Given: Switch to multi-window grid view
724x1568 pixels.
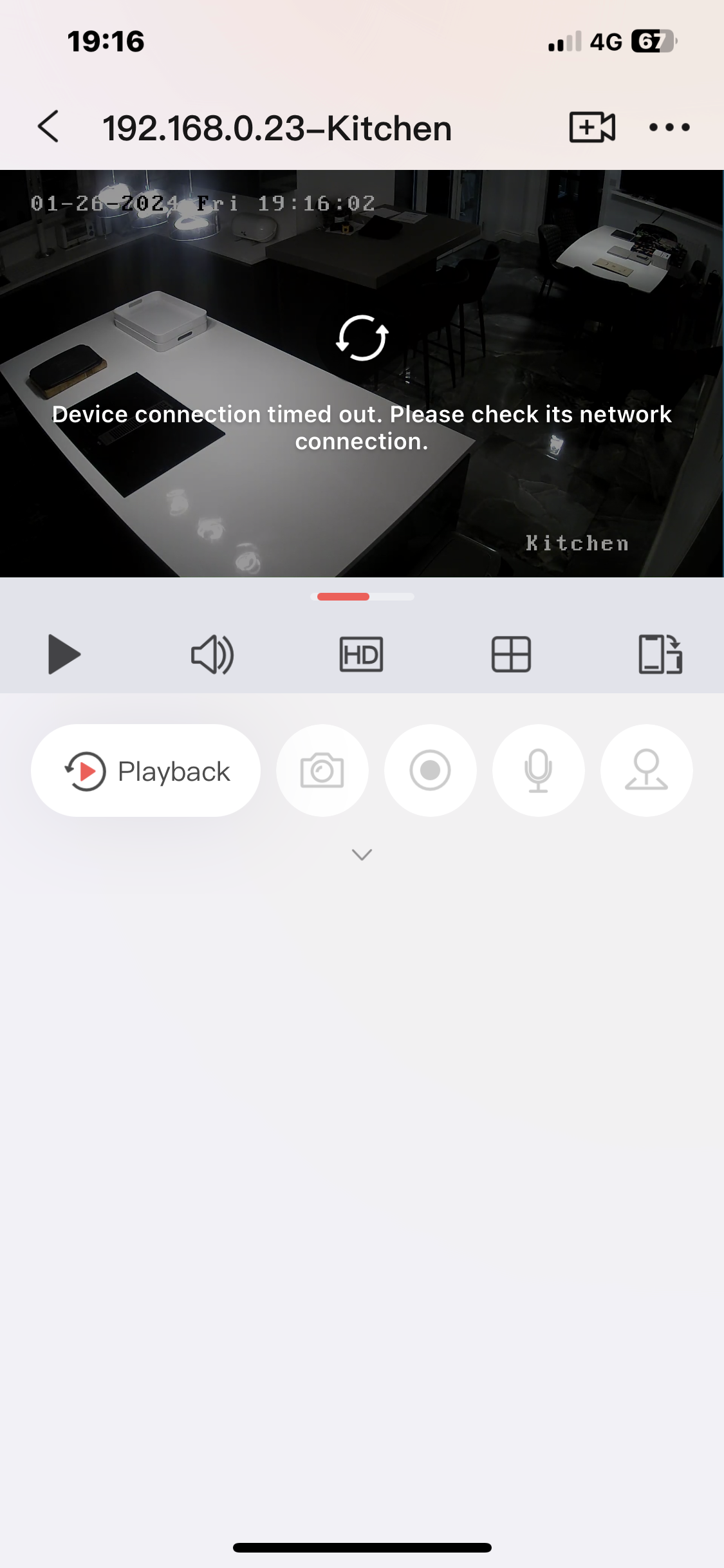Looking at the screenshot, I should [511, 655].
